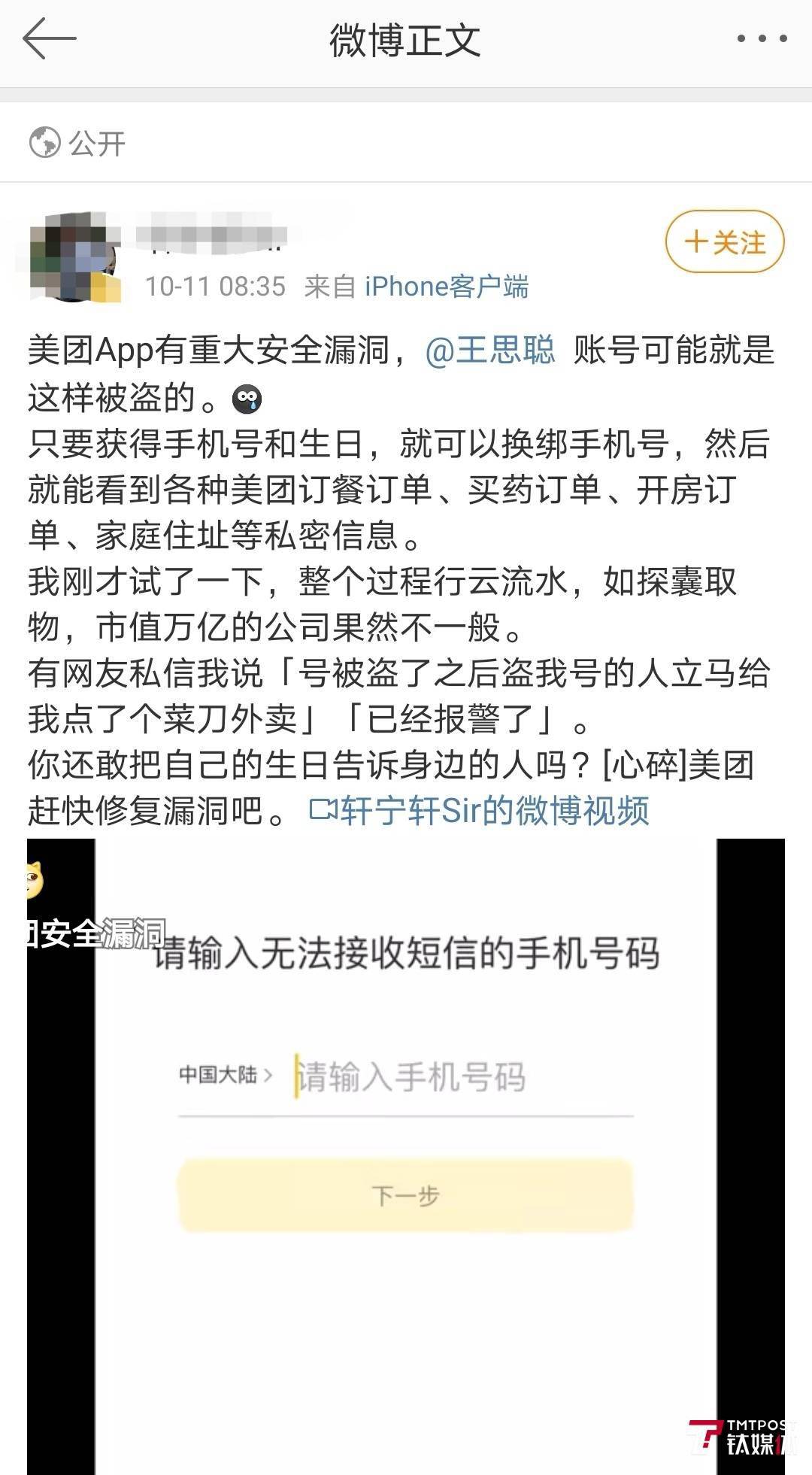
Task: Open the iPhone客户端 source link
Action: point(447,287)
